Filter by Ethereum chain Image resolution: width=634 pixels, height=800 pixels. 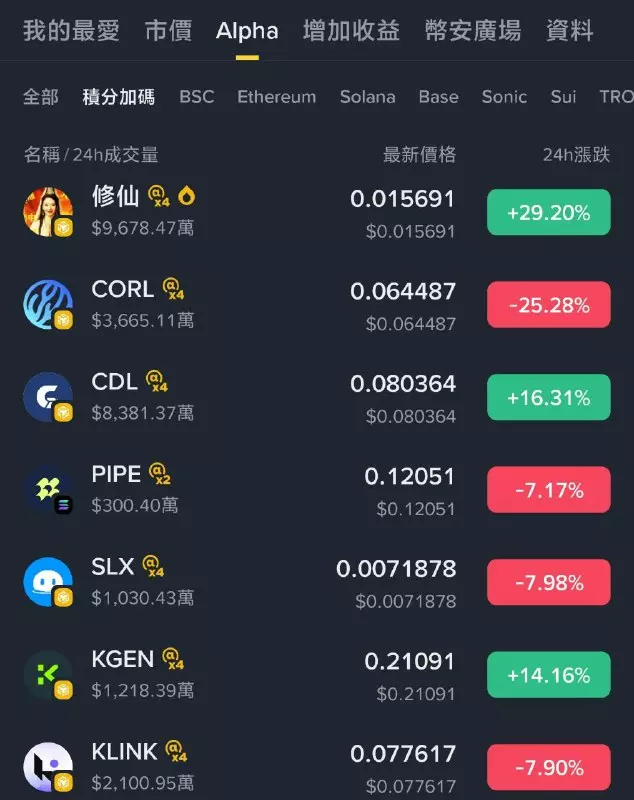[276, 97]
